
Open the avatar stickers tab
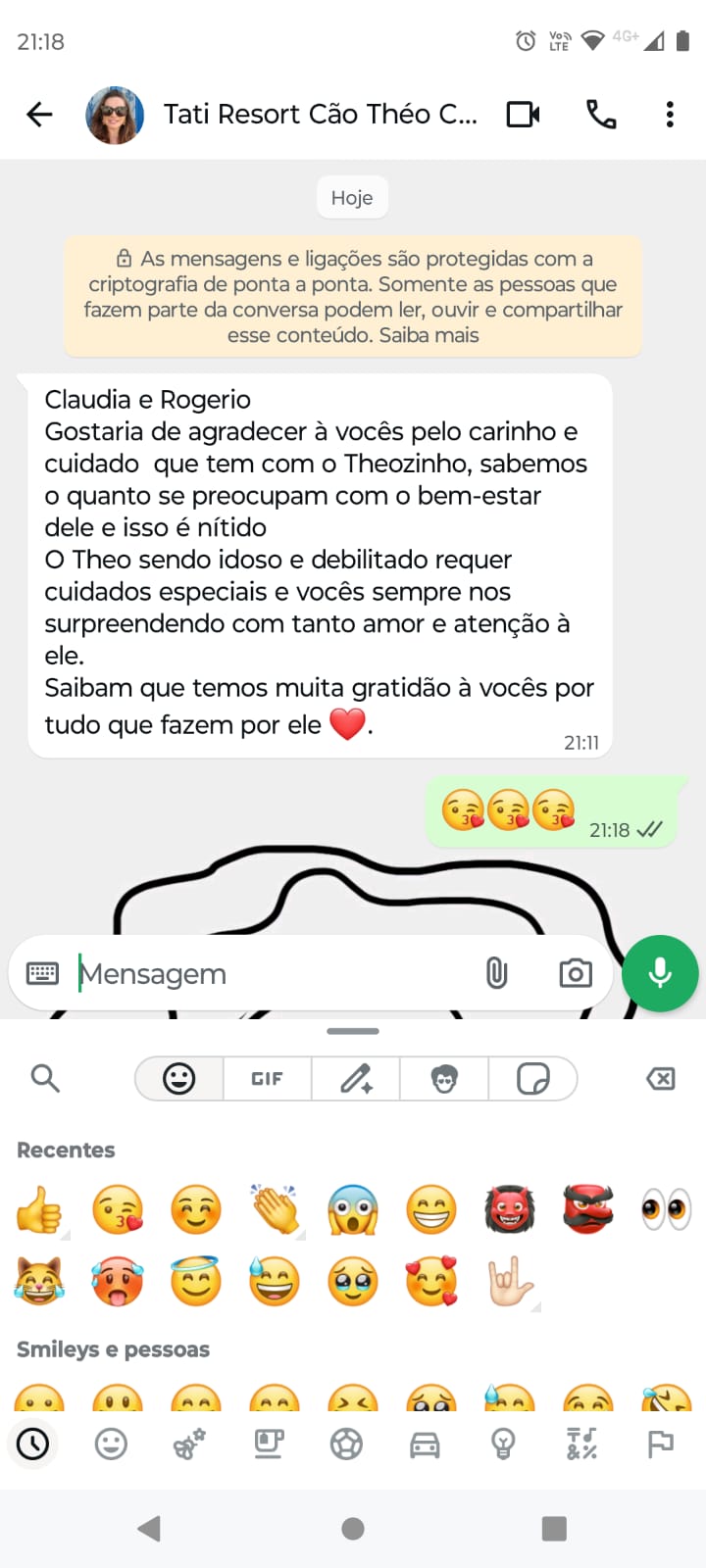pos(444,1079)
